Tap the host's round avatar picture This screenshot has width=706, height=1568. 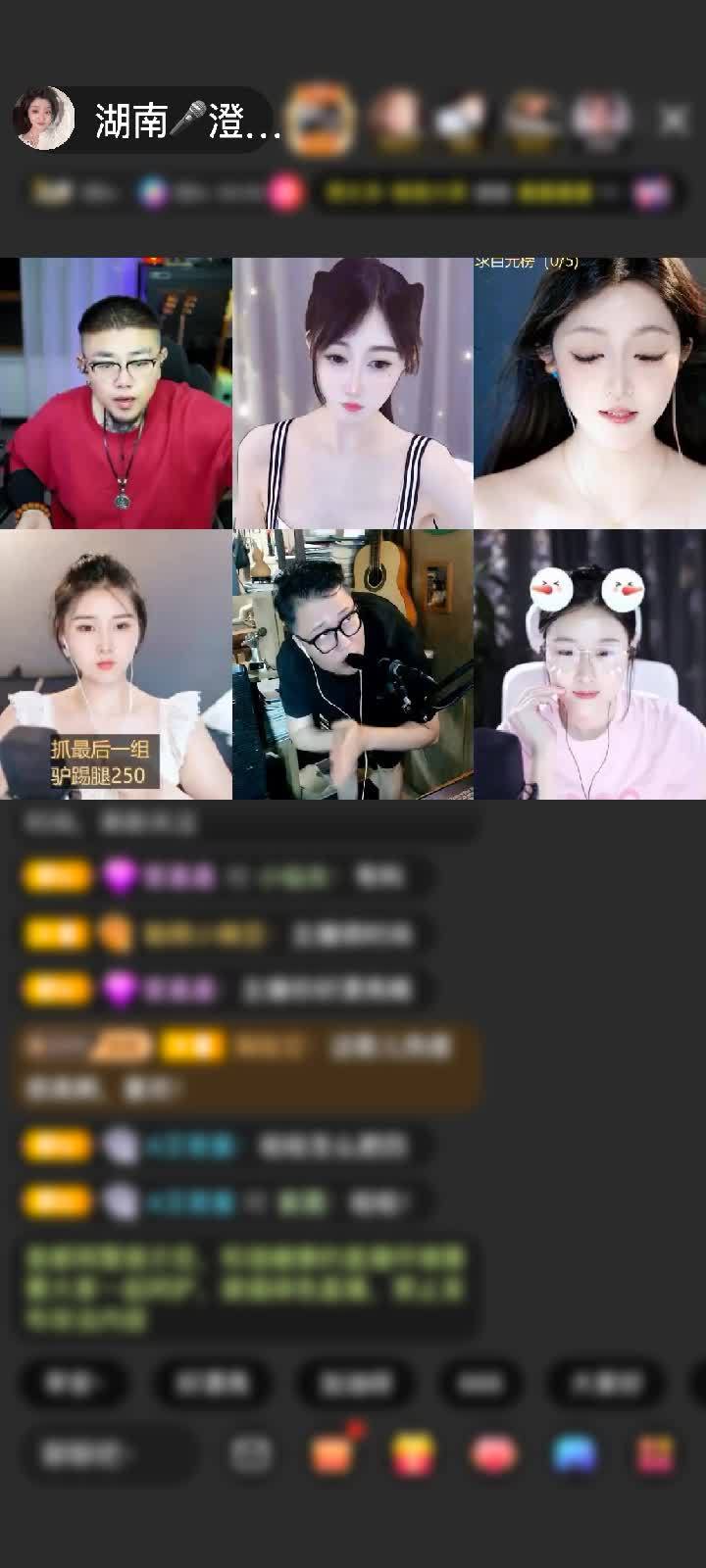click(44, 120)
